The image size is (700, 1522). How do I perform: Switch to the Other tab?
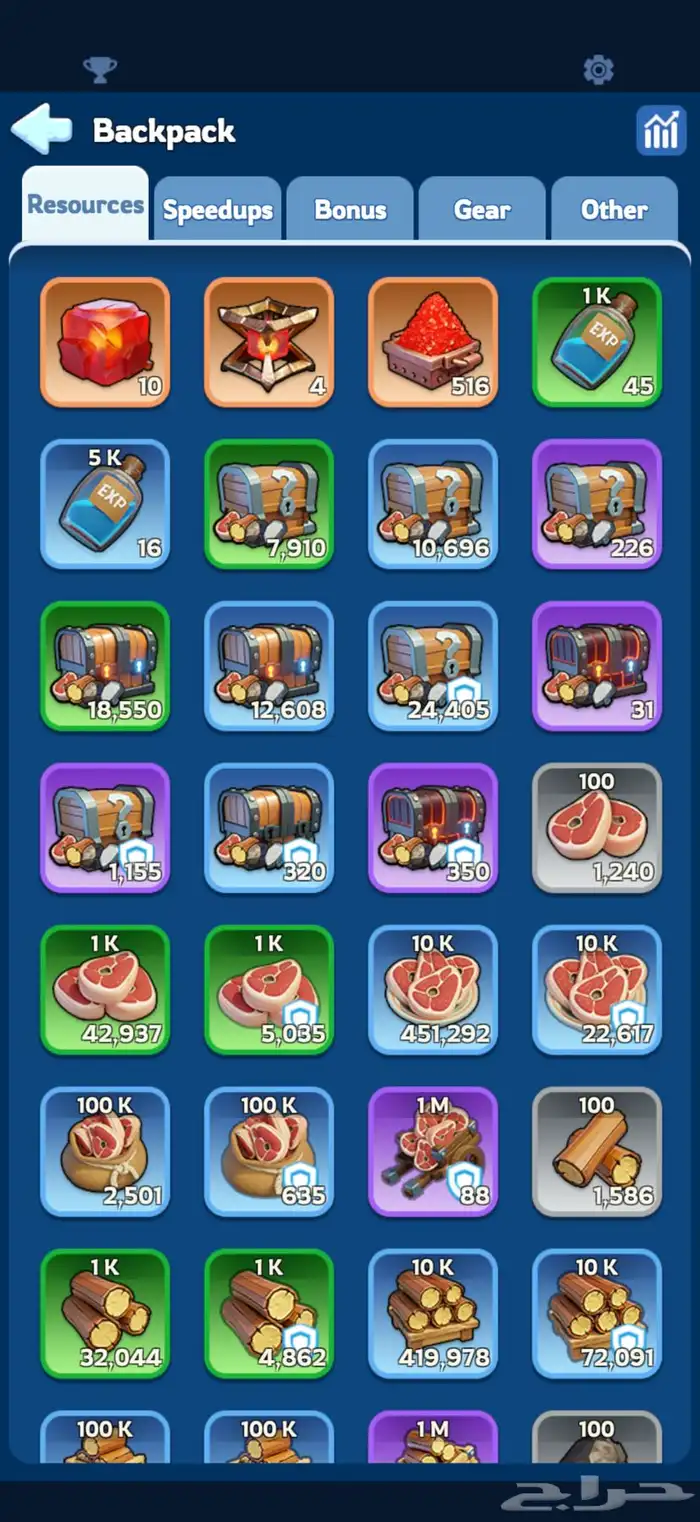pos(614,210)
